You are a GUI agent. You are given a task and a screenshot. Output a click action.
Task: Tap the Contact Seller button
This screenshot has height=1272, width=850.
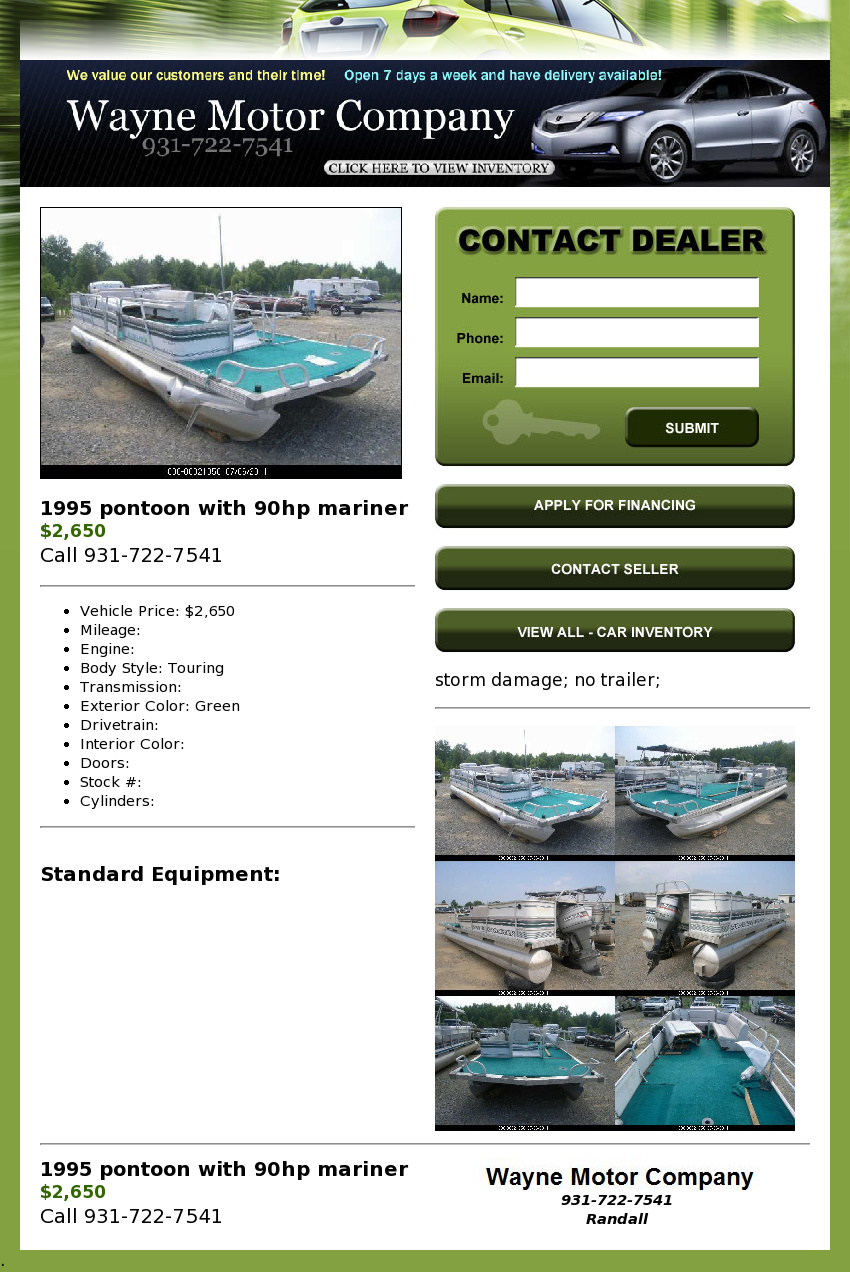pos(614,568)
